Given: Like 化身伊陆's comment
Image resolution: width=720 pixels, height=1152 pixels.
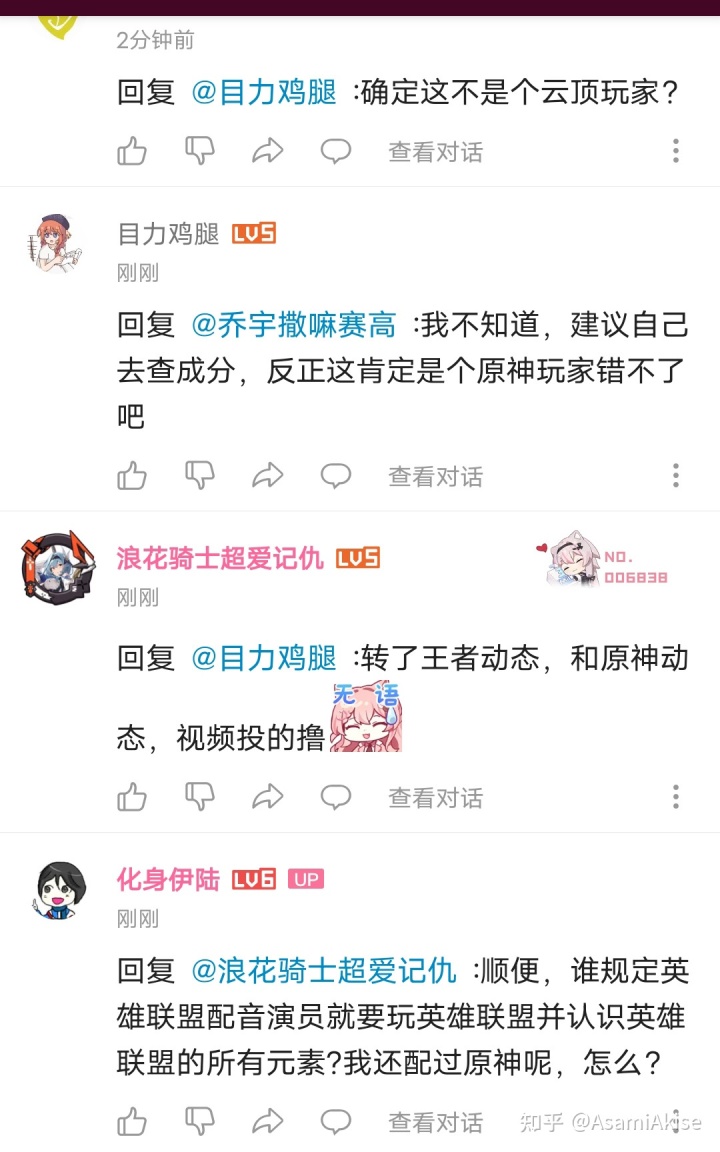Looking at the screenshot, I should pos(132,1121).
